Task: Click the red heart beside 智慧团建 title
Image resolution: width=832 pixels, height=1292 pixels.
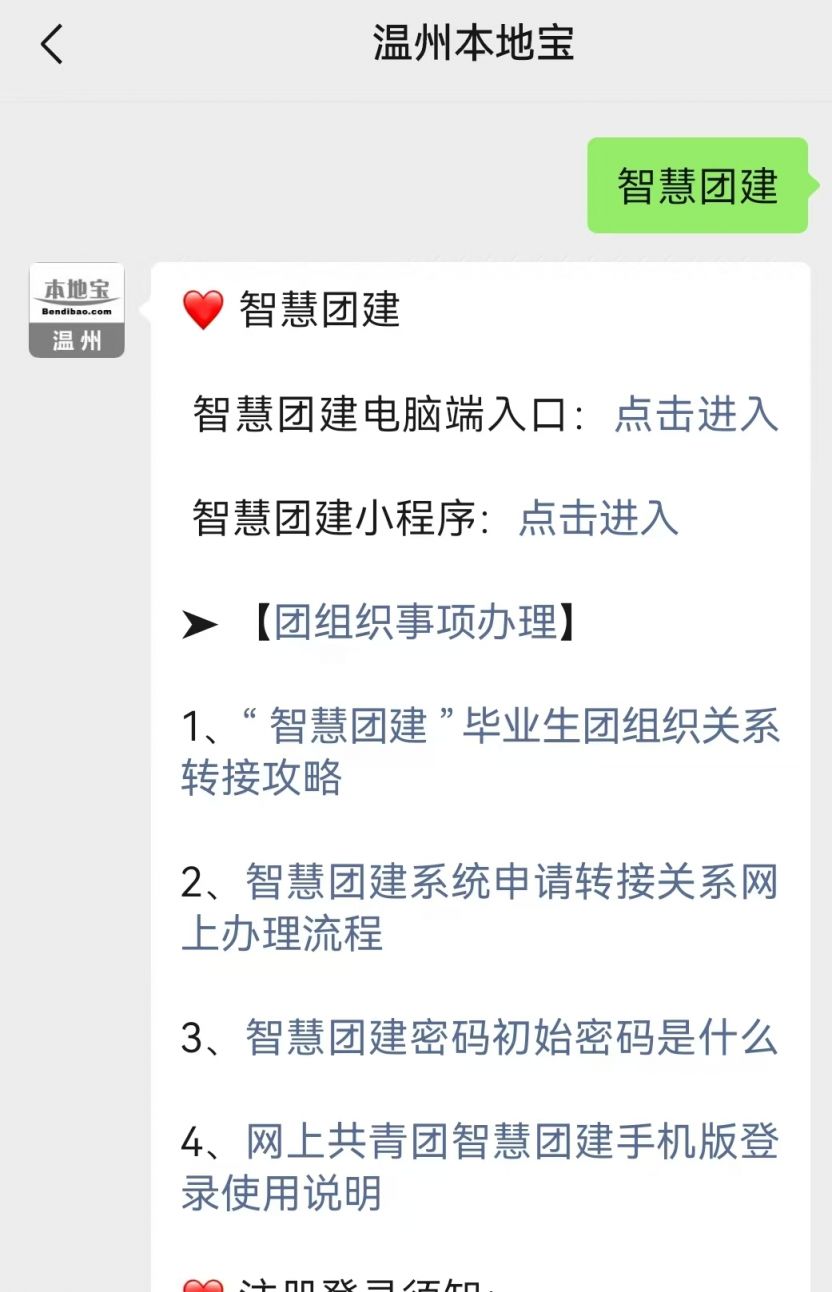Action: pos(200,309)
